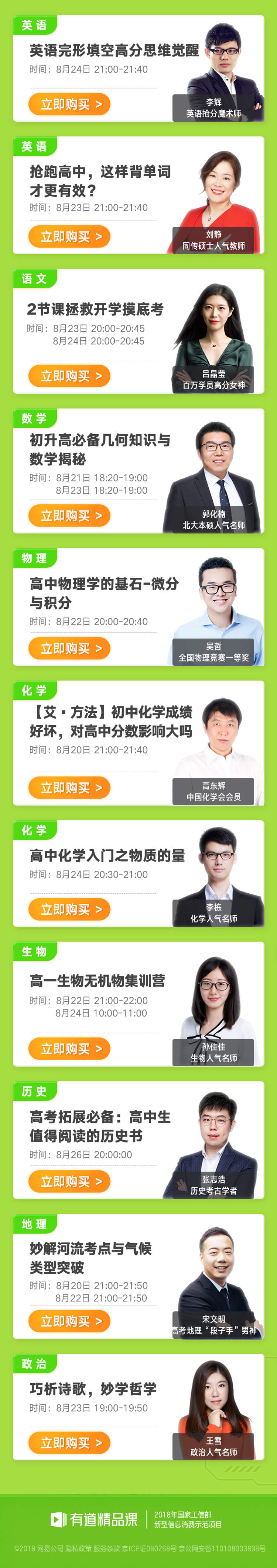Purchase the 高一生物无机物集训营 course
This screenshot has height=1568, width=277.
(x=69, y=1049)
